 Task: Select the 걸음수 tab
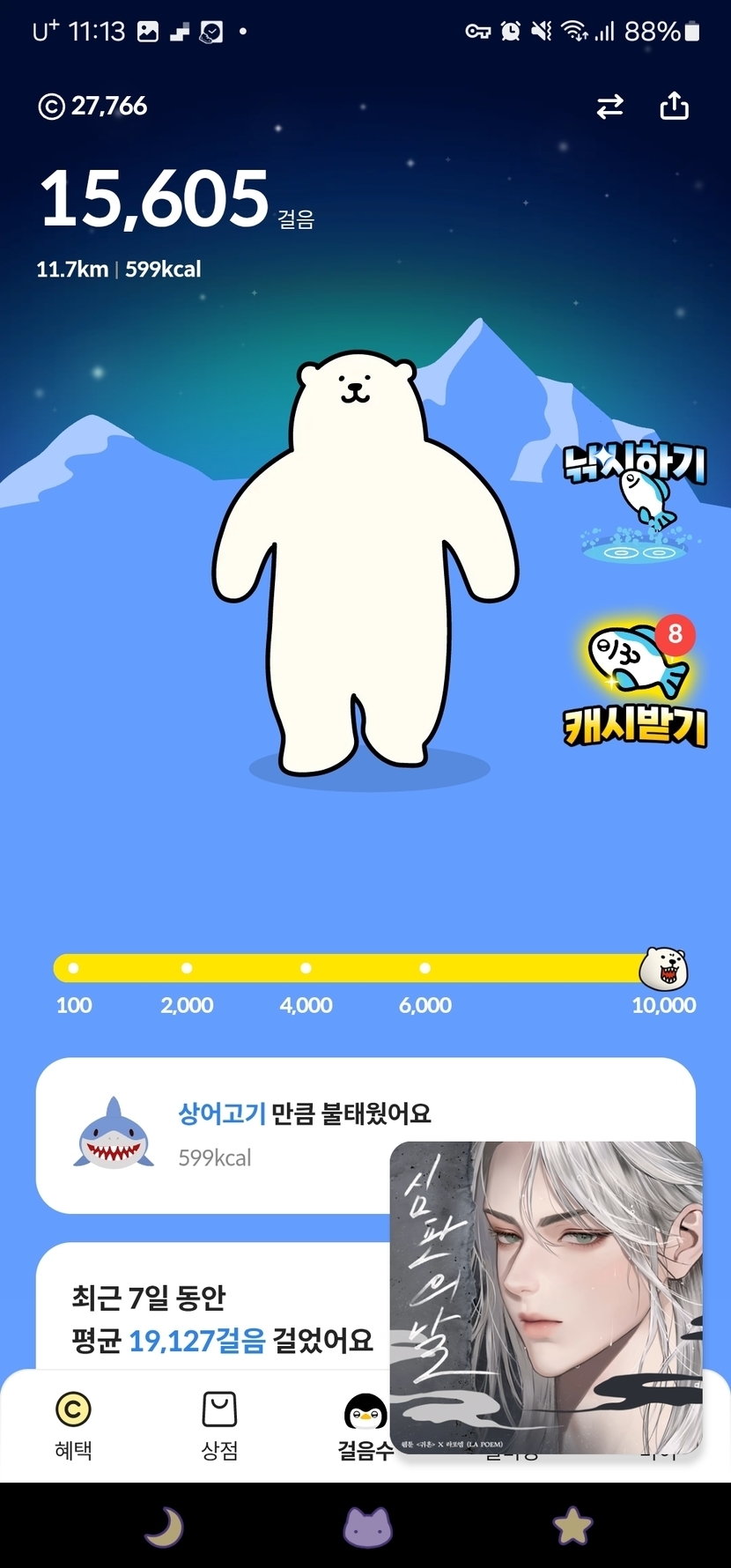(x=365, y=1425)
